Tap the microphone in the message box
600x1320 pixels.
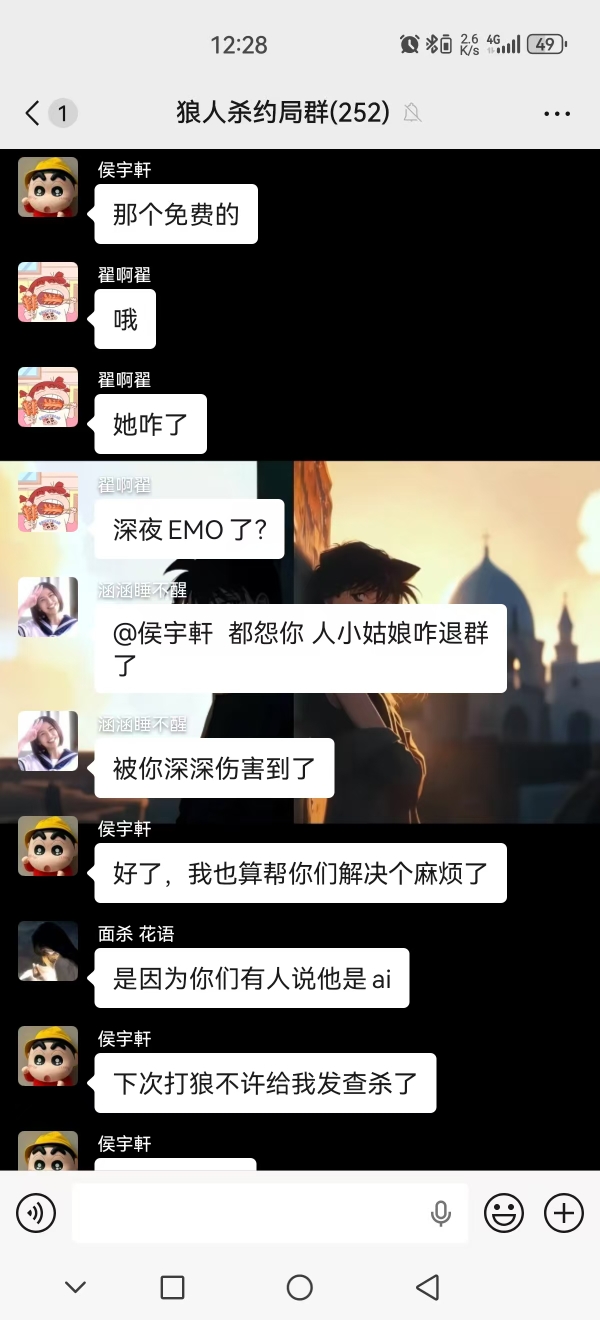[440, 1213]
